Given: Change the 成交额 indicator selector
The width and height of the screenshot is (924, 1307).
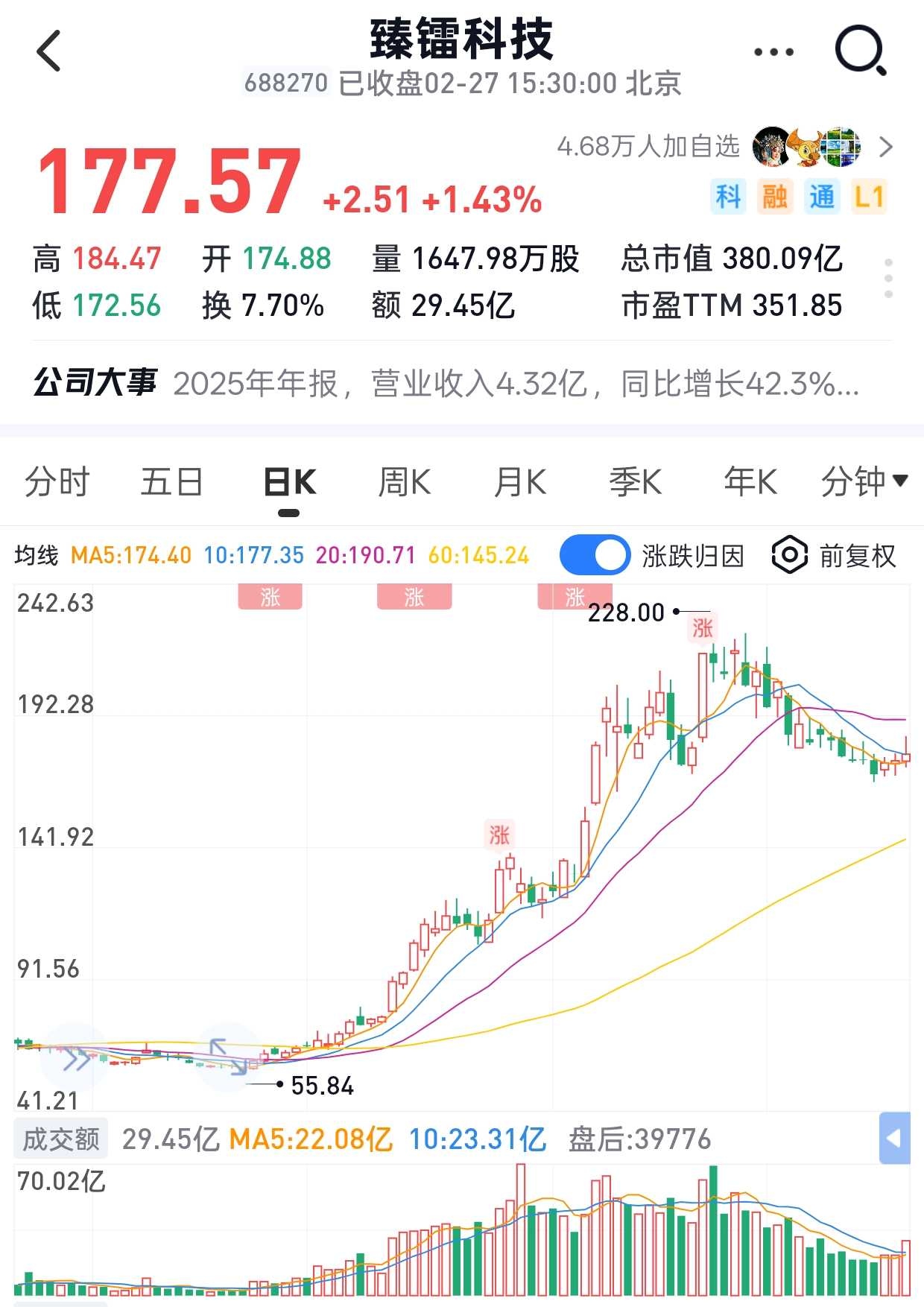Looking at the screenshot, I should coord(61,1139).
